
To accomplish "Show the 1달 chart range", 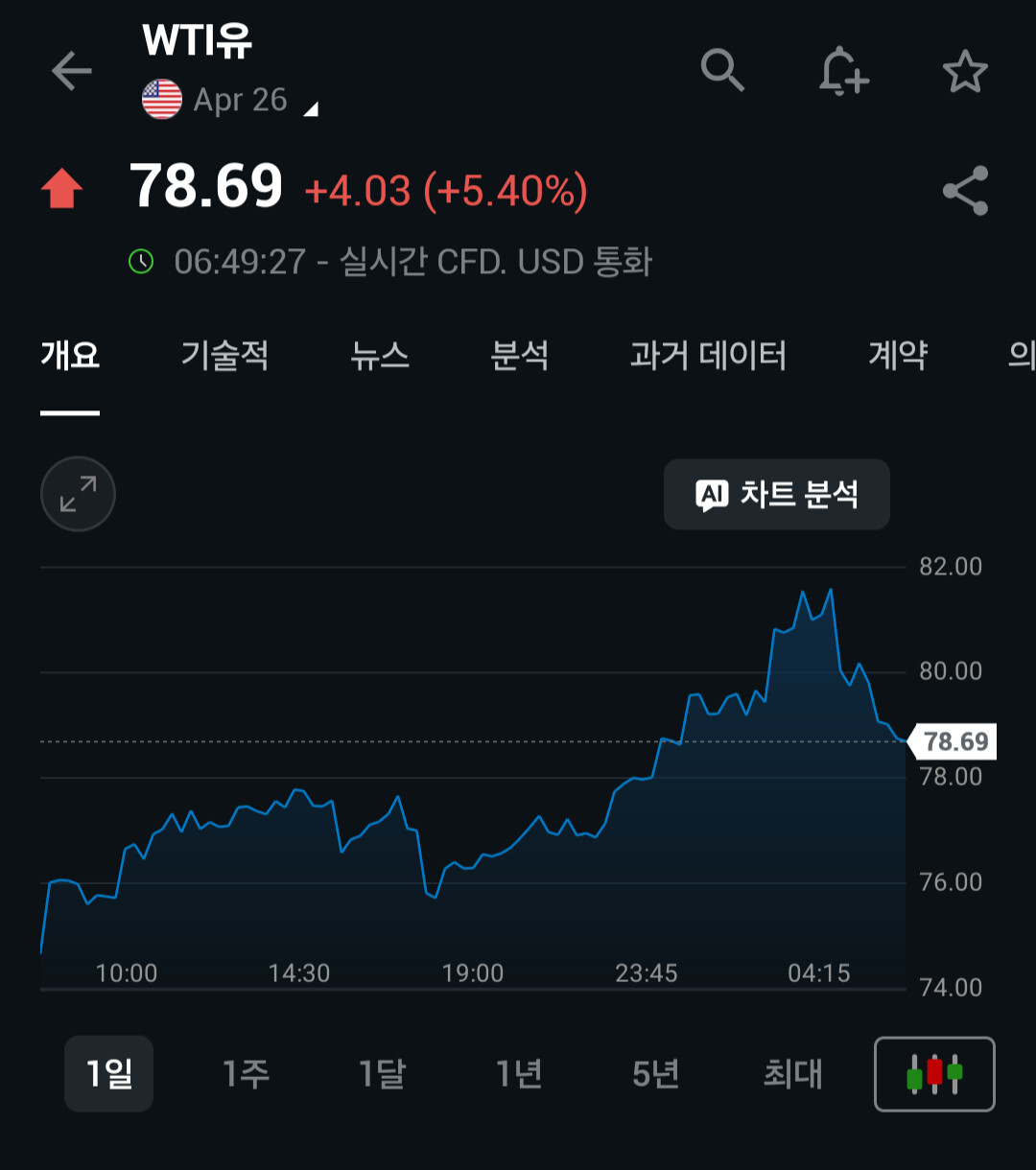I will [382, 1074].
